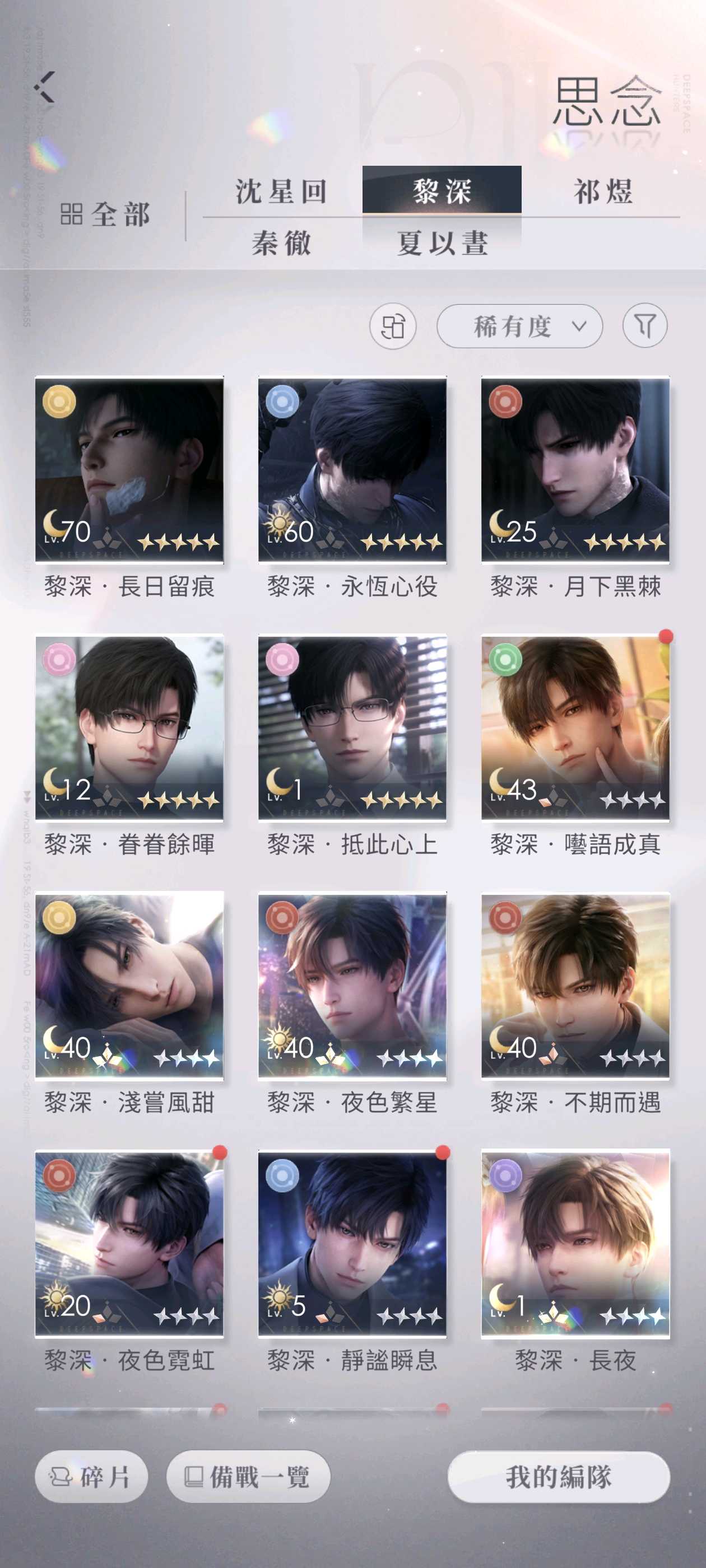Open the 黎深・靜謐瞬息 card
This screenshot has height=1568, width=706.
352,1244
